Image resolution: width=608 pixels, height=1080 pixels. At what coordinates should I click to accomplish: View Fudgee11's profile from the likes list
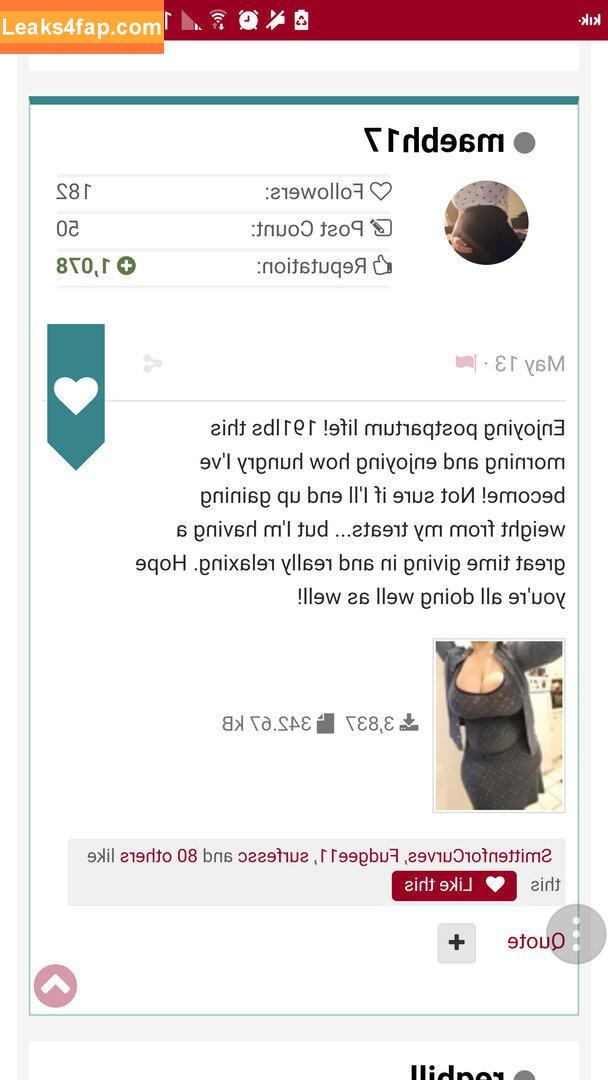[x=359, y=856]
